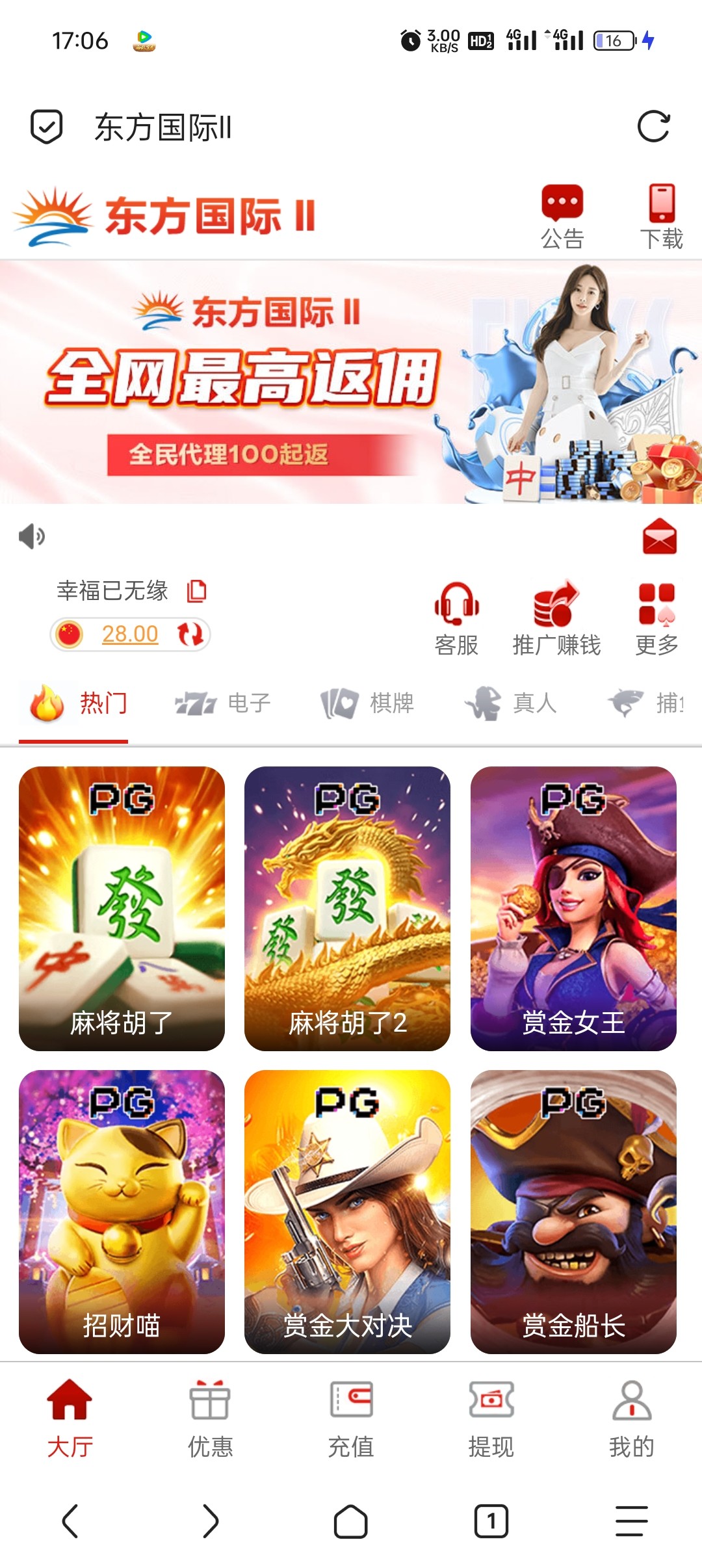Refresh the 28.00 balance
Image resolution: width=702 pixels, height=1568 pixels.
tap(190, 634)
